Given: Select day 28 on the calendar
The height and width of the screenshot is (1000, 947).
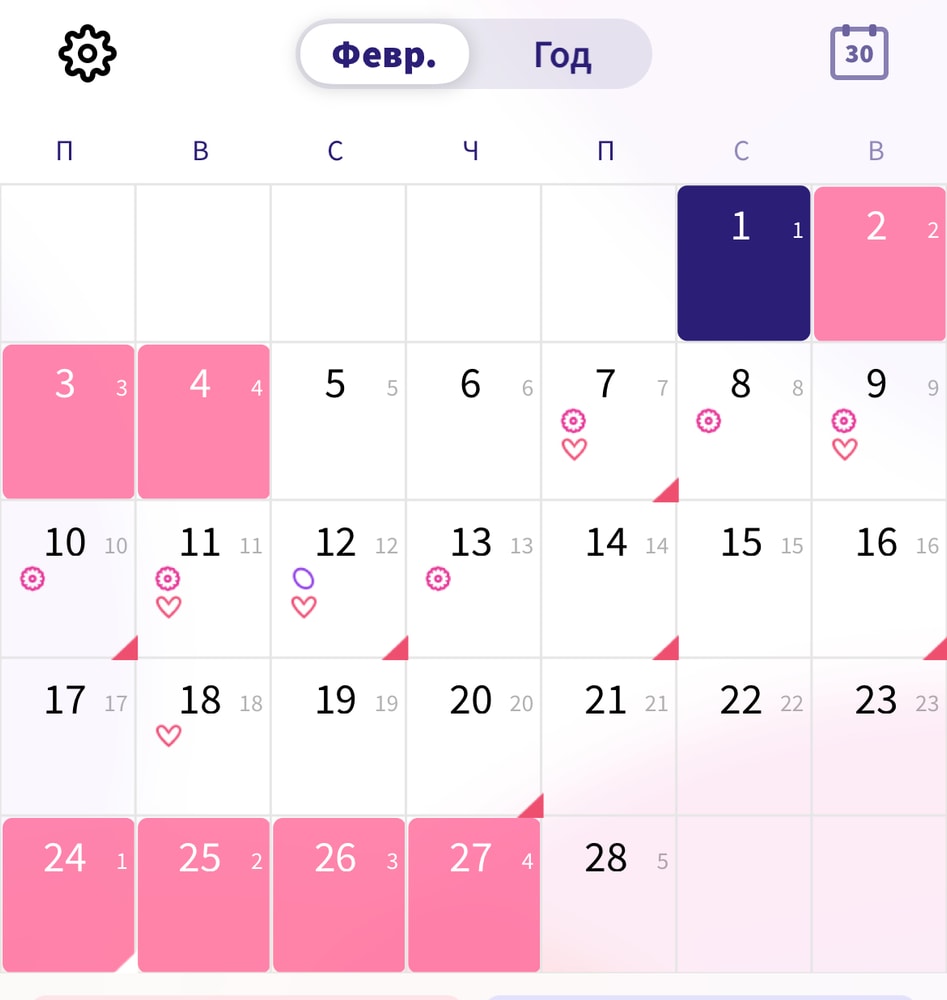Looking at the screenshot, I should tap(609, 894).
